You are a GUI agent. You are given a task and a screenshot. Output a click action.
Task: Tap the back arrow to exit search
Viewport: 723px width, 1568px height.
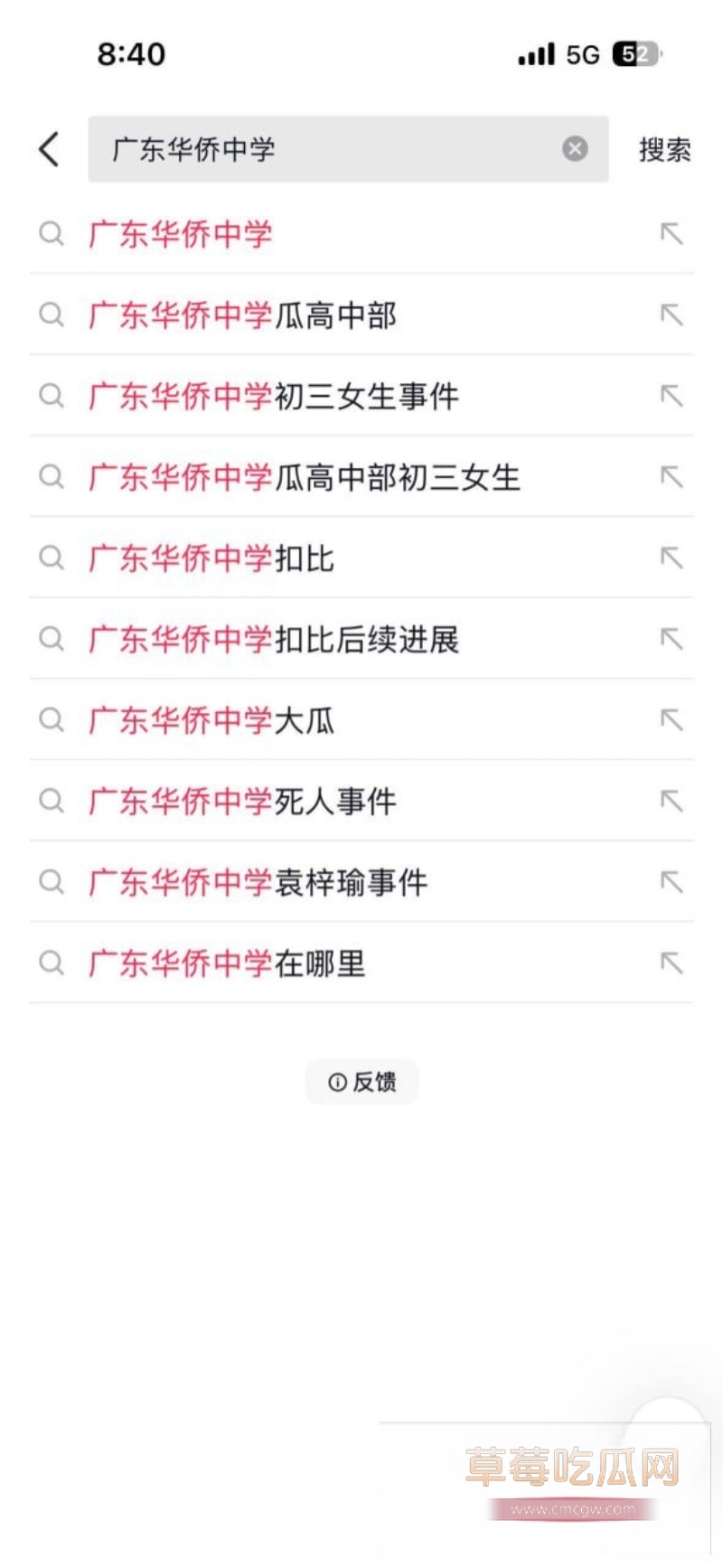pyautogui.click(x=47, y=149)
